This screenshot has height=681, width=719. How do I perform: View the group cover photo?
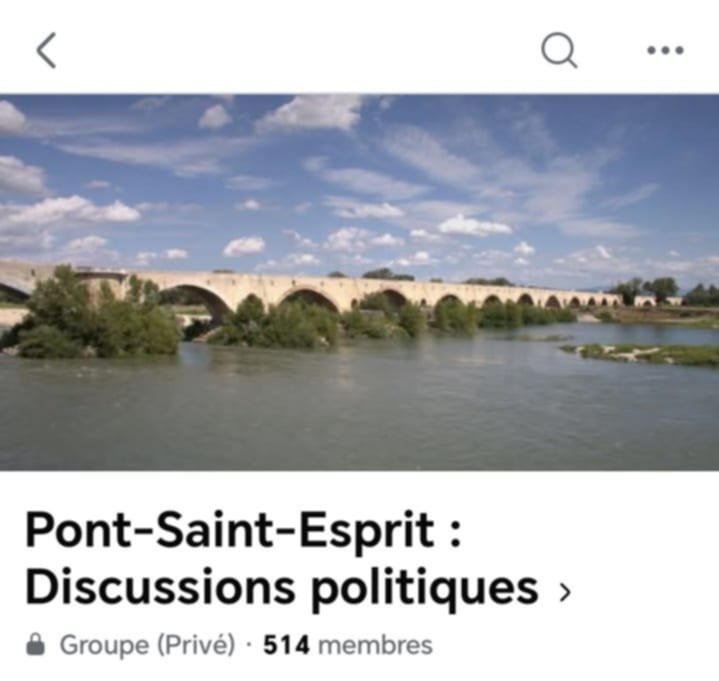tap(359, 282)
